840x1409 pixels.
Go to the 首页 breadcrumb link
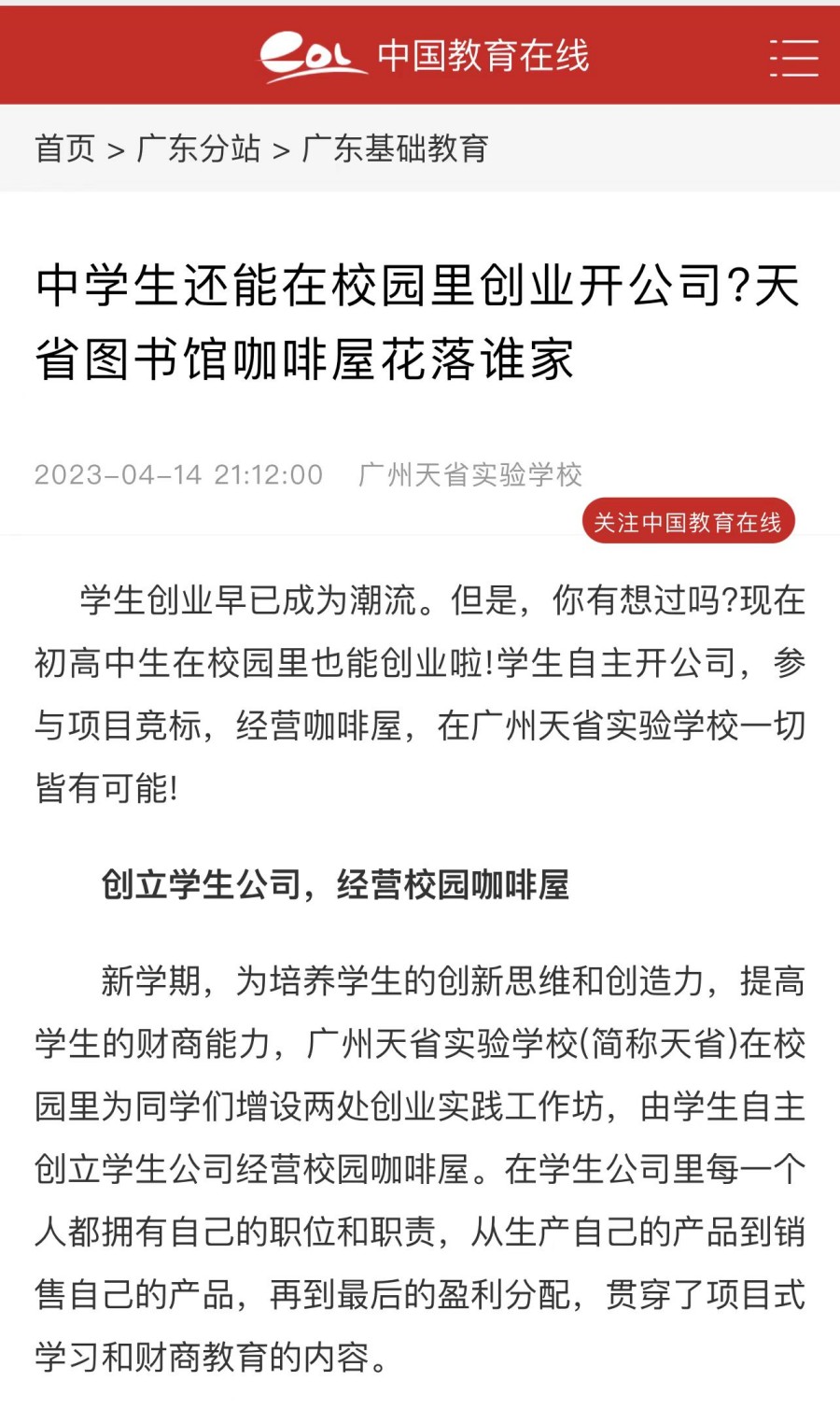[65, 148]
